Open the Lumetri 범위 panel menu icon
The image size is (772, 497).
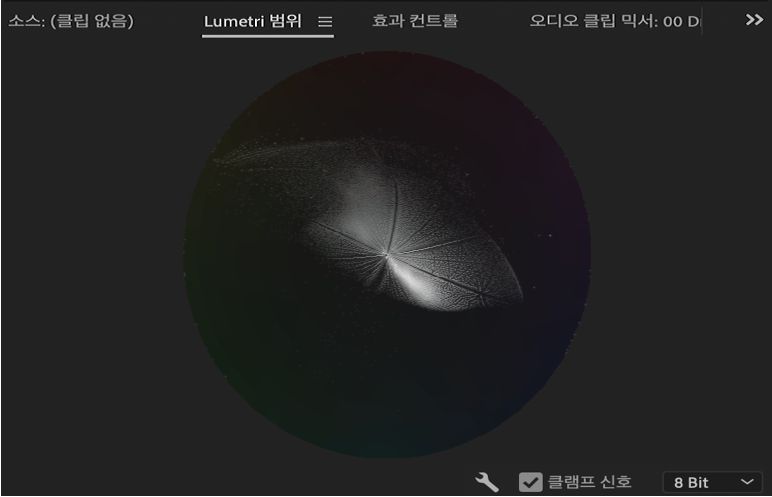point(325,21)
